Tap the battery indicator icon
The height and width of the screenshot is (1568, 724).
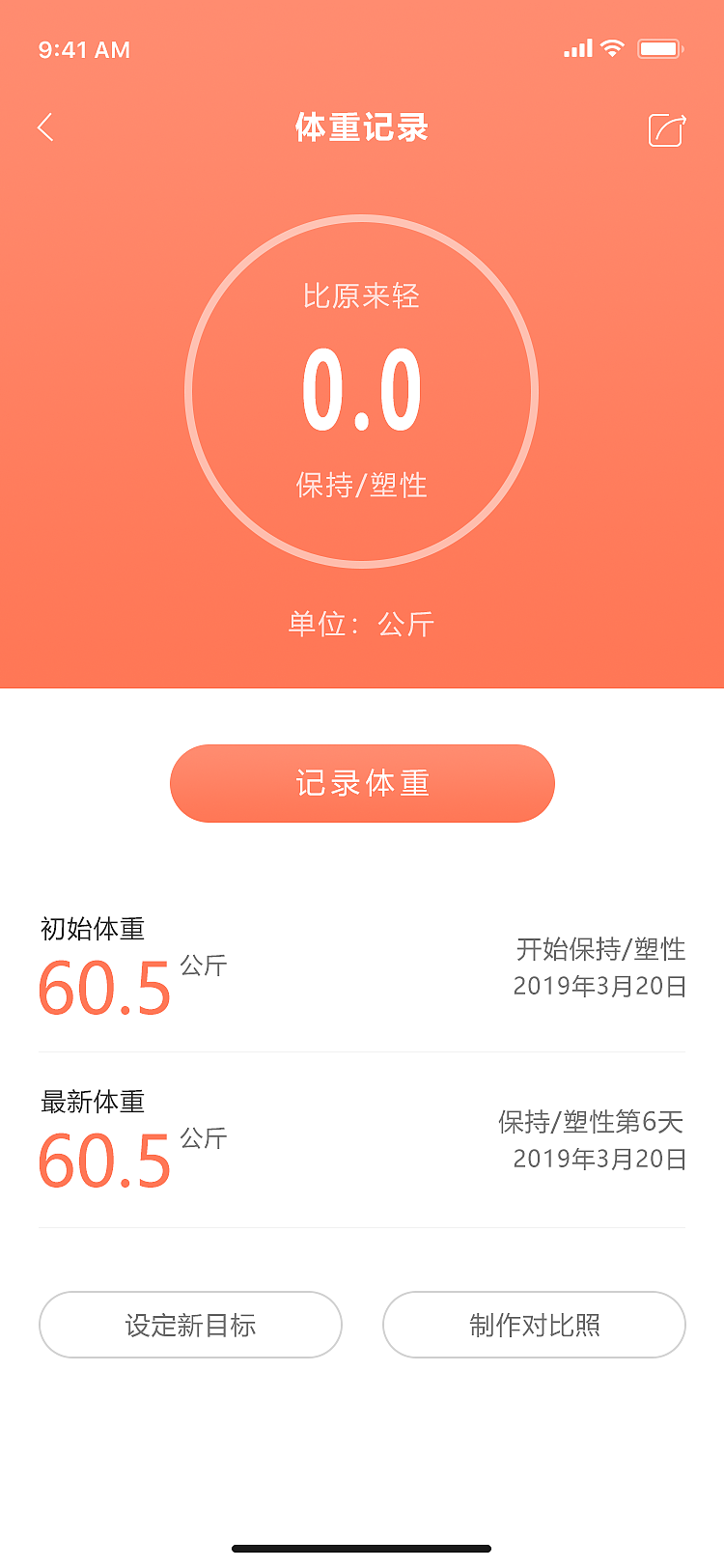(x=660, y=47)
